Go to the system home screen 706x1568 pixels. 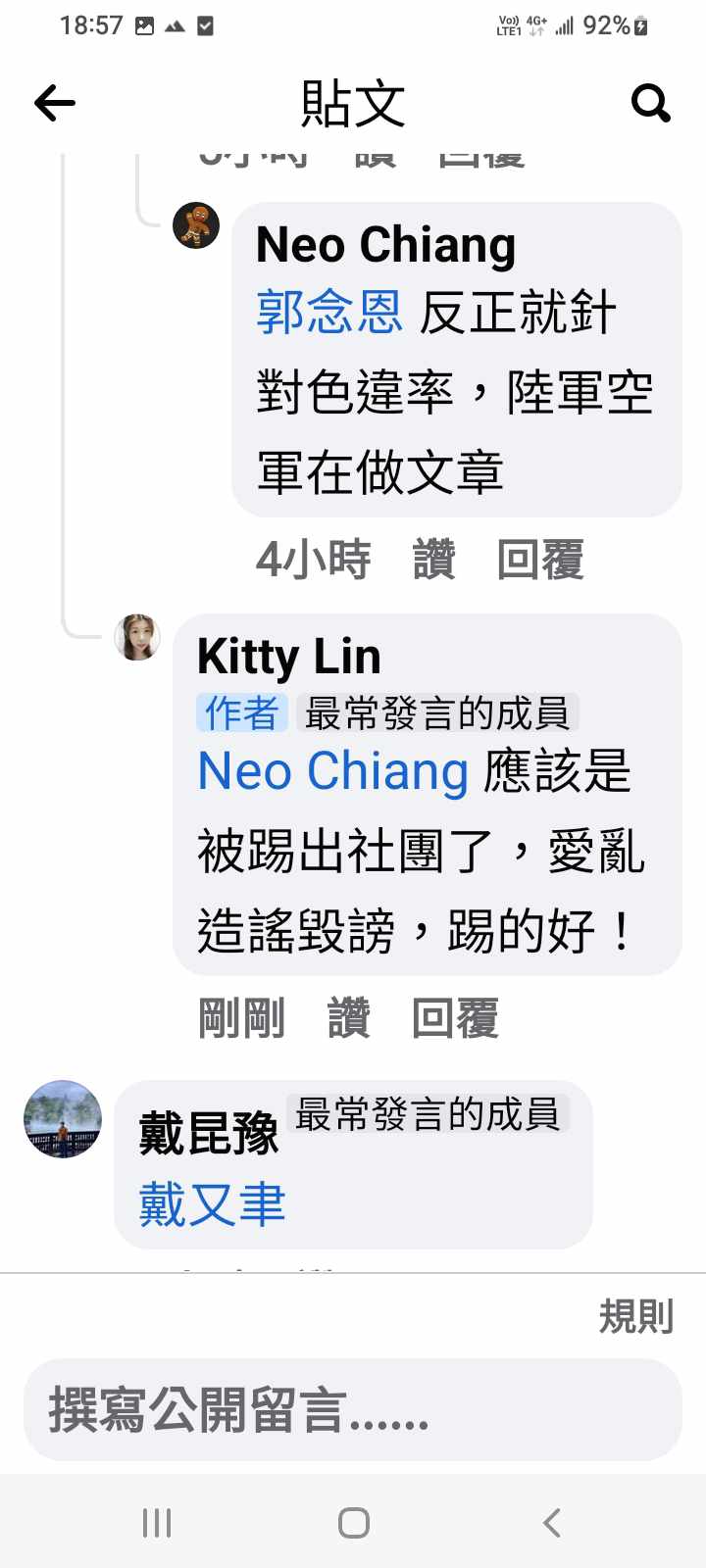click(x=353, y=1523)
